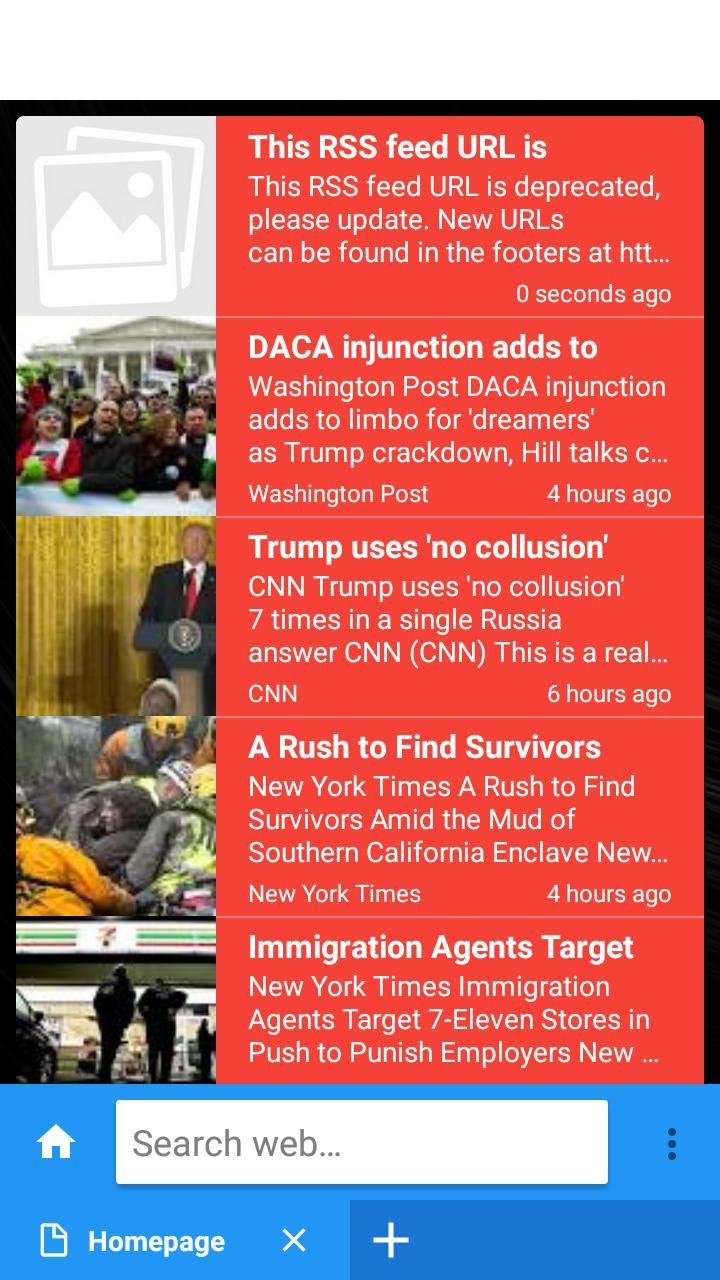View A Rush to Find Survivors article
Image resolution: width=720 pixels, height=1280 pixels.
[458, 816]
